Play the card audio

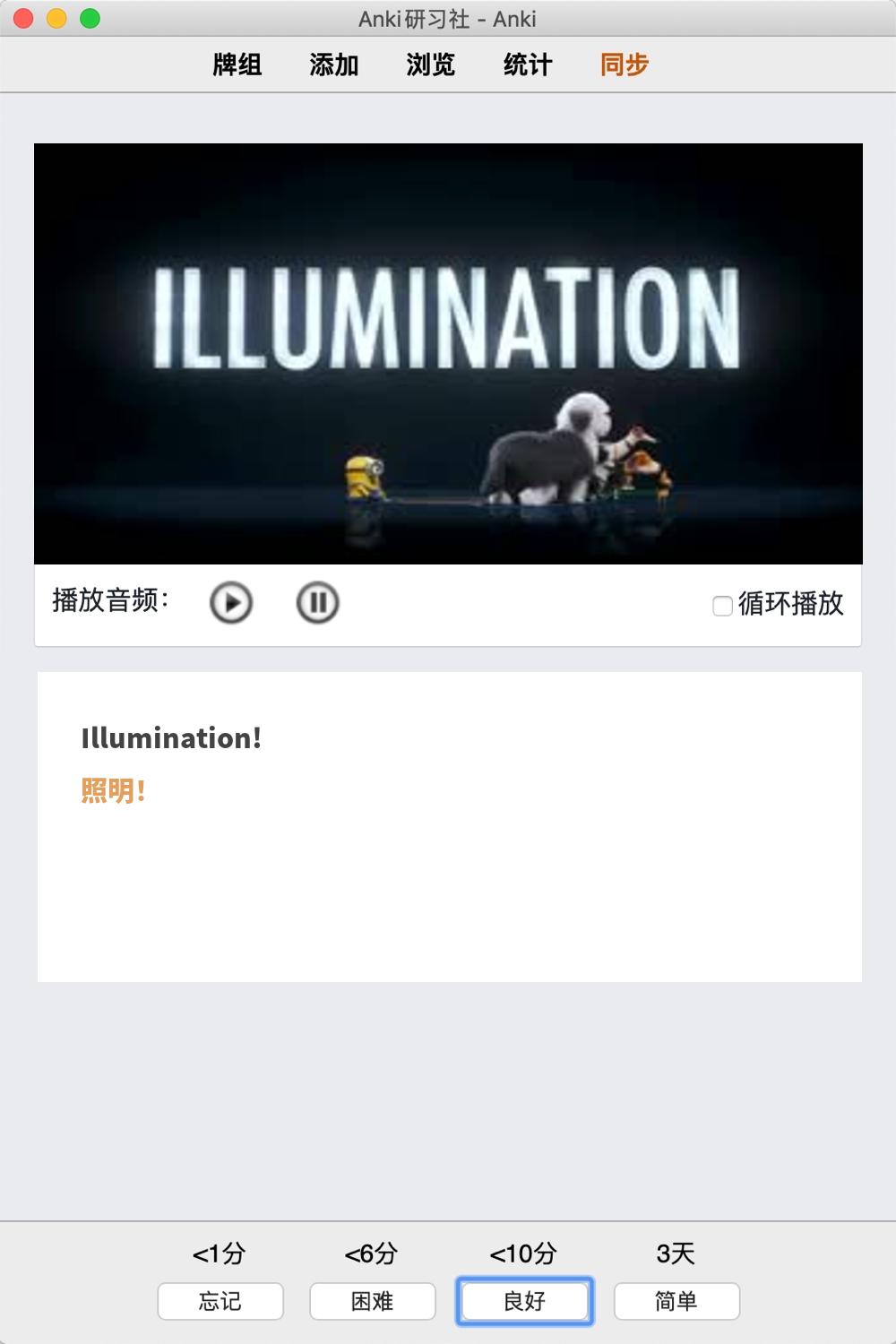click(x=231, y=602)
